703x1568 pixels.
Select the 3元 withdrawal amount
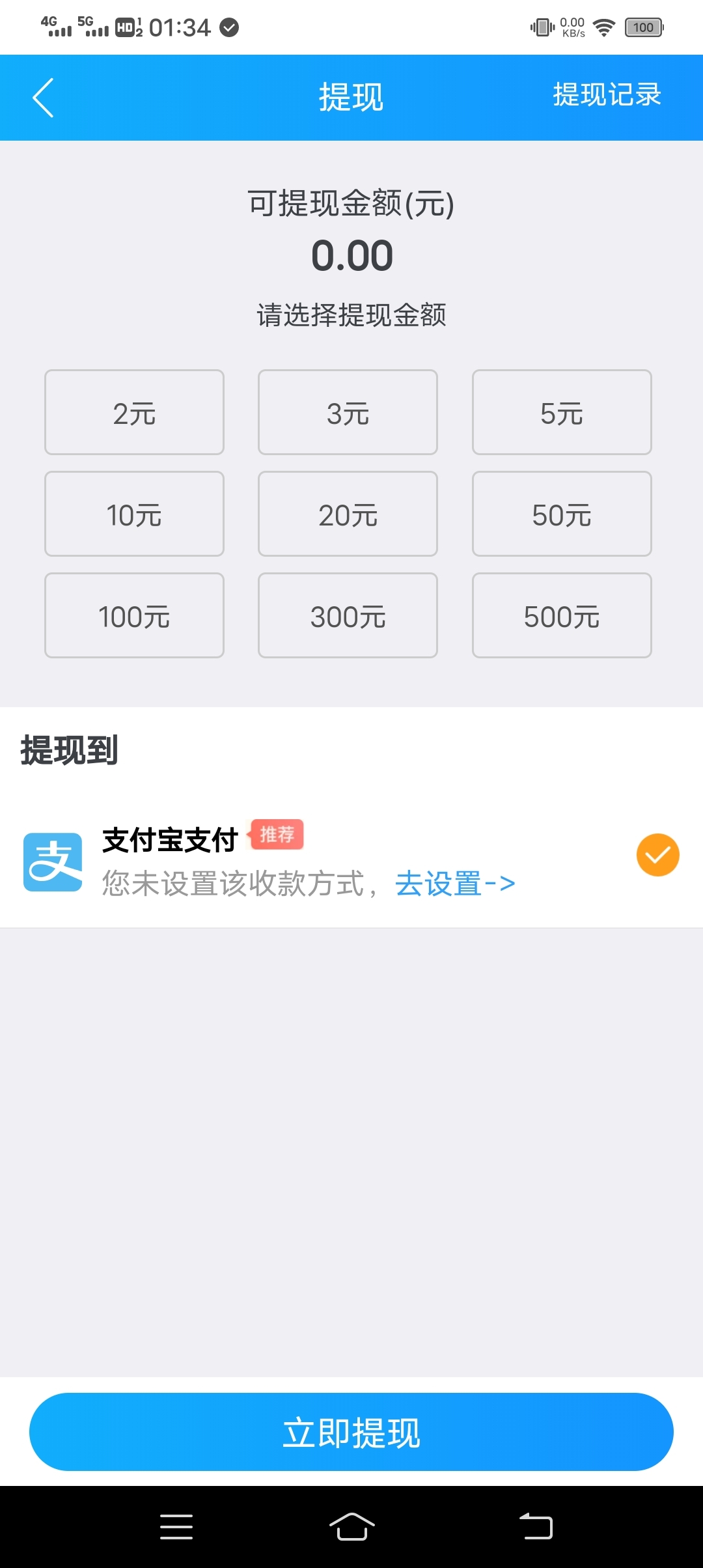(x=348, y=412)
